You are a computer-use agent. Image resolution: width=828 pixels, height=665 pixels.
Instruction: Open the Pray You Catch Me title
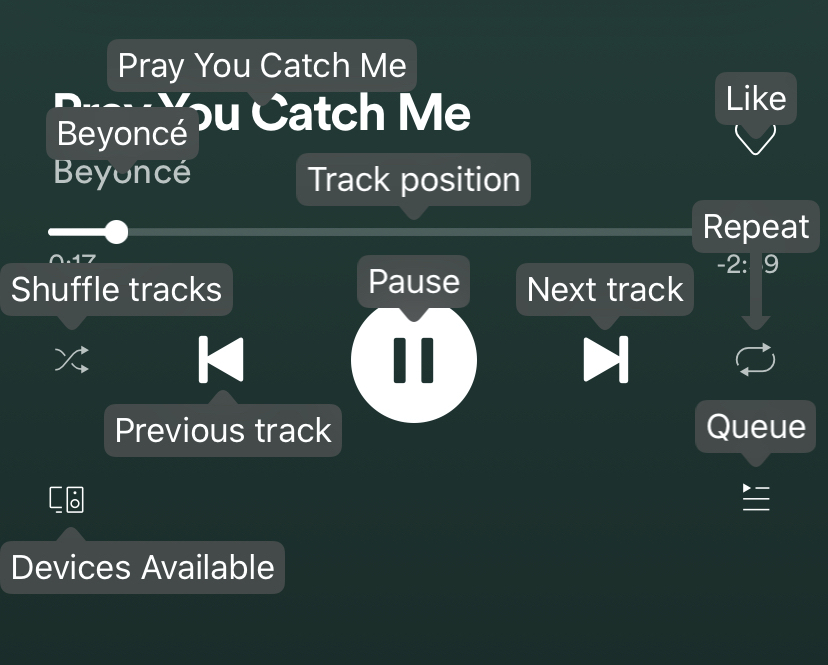[x=262, y=113]
